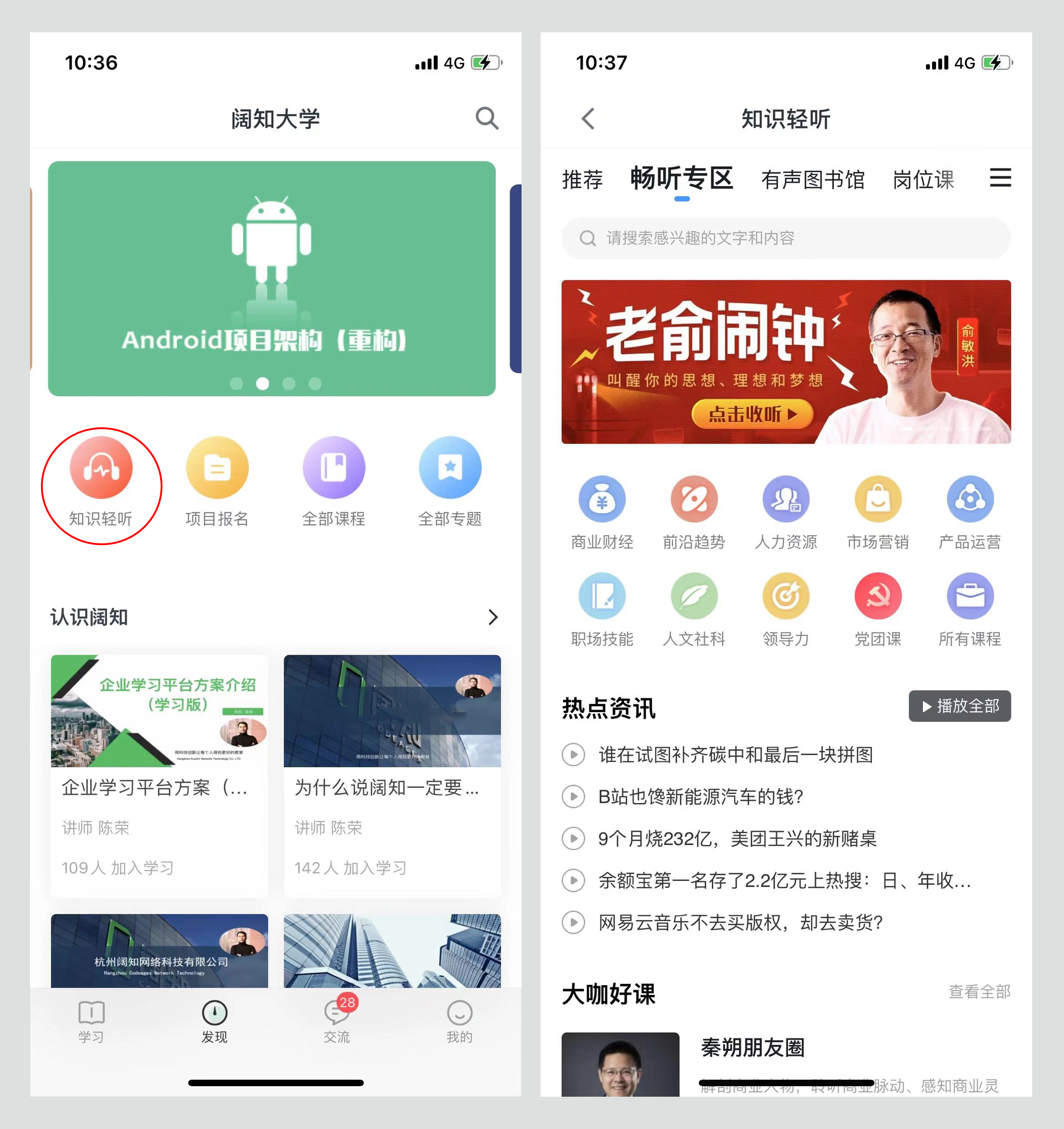Tap the 请搜索感兴趣的文字和内容 search box
Image resolution: width=1064 pixels, height=1129 pixels.
coord(786,238)
